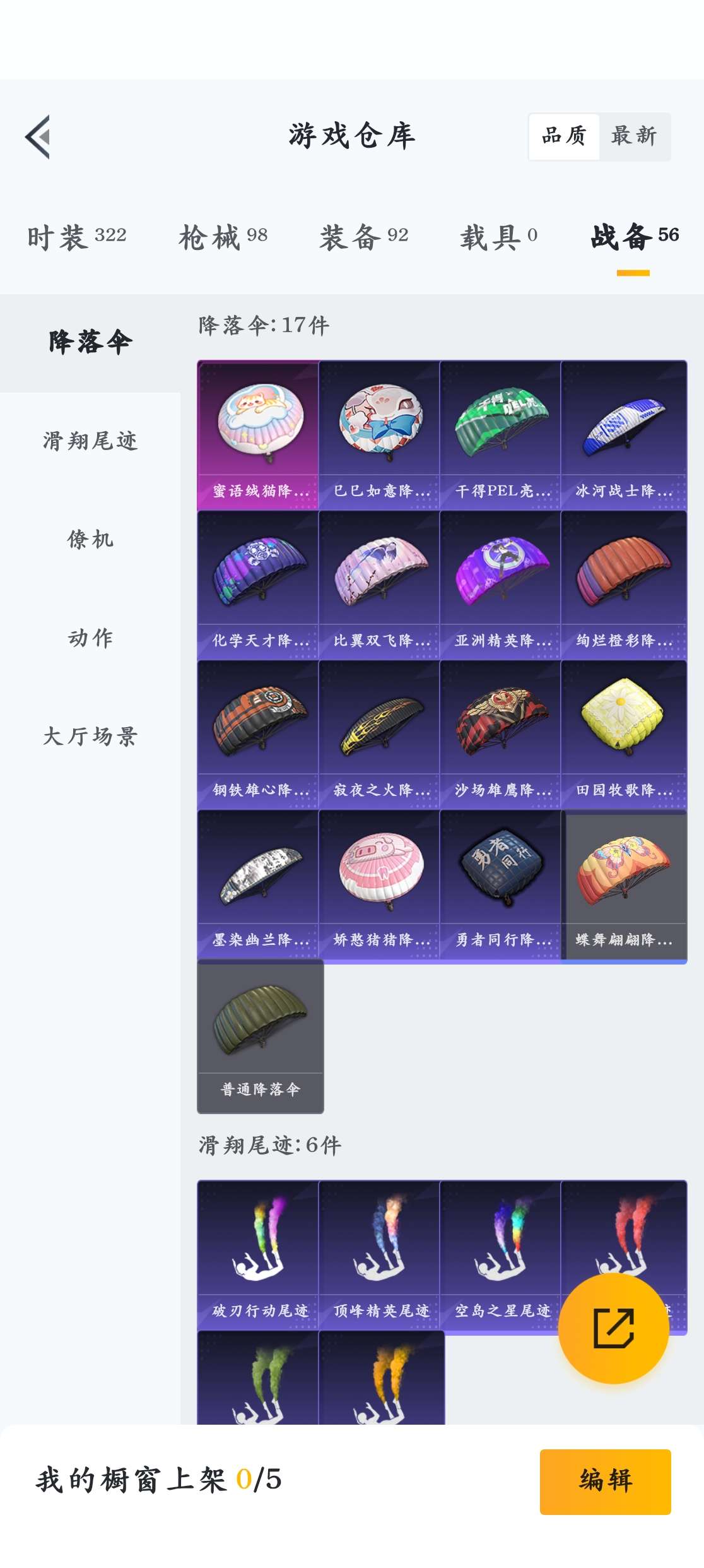Open the 载具 tab
The image size is (704, 1568).
[x=499, y=237]
